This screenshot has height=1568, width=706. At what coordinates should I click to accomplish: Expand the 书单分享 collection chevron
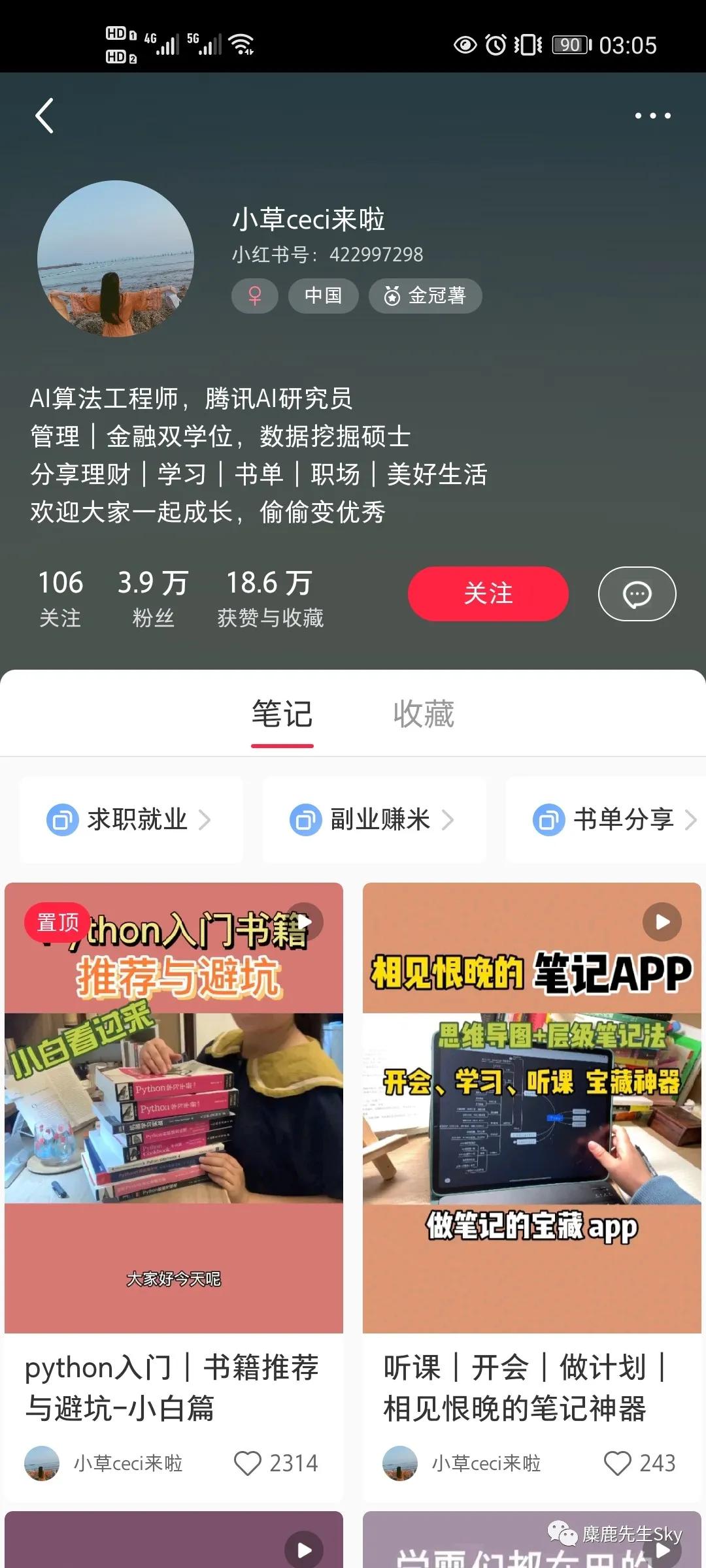point(692,820)
